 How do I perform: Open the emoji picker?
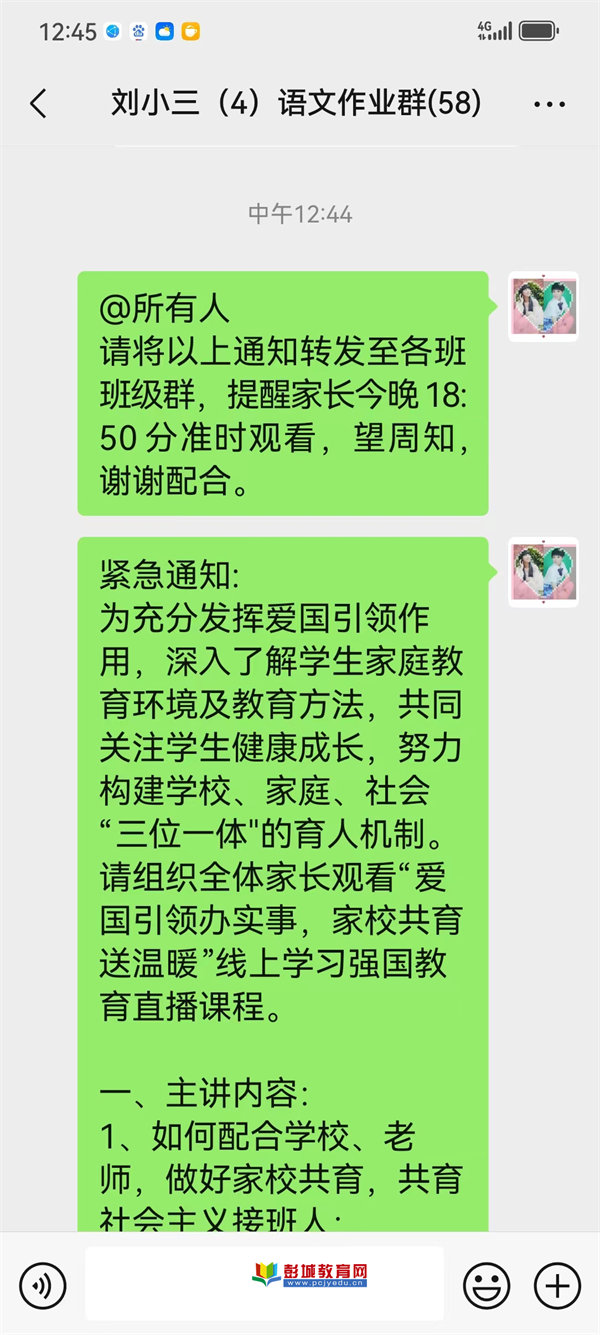(486, 1284)
